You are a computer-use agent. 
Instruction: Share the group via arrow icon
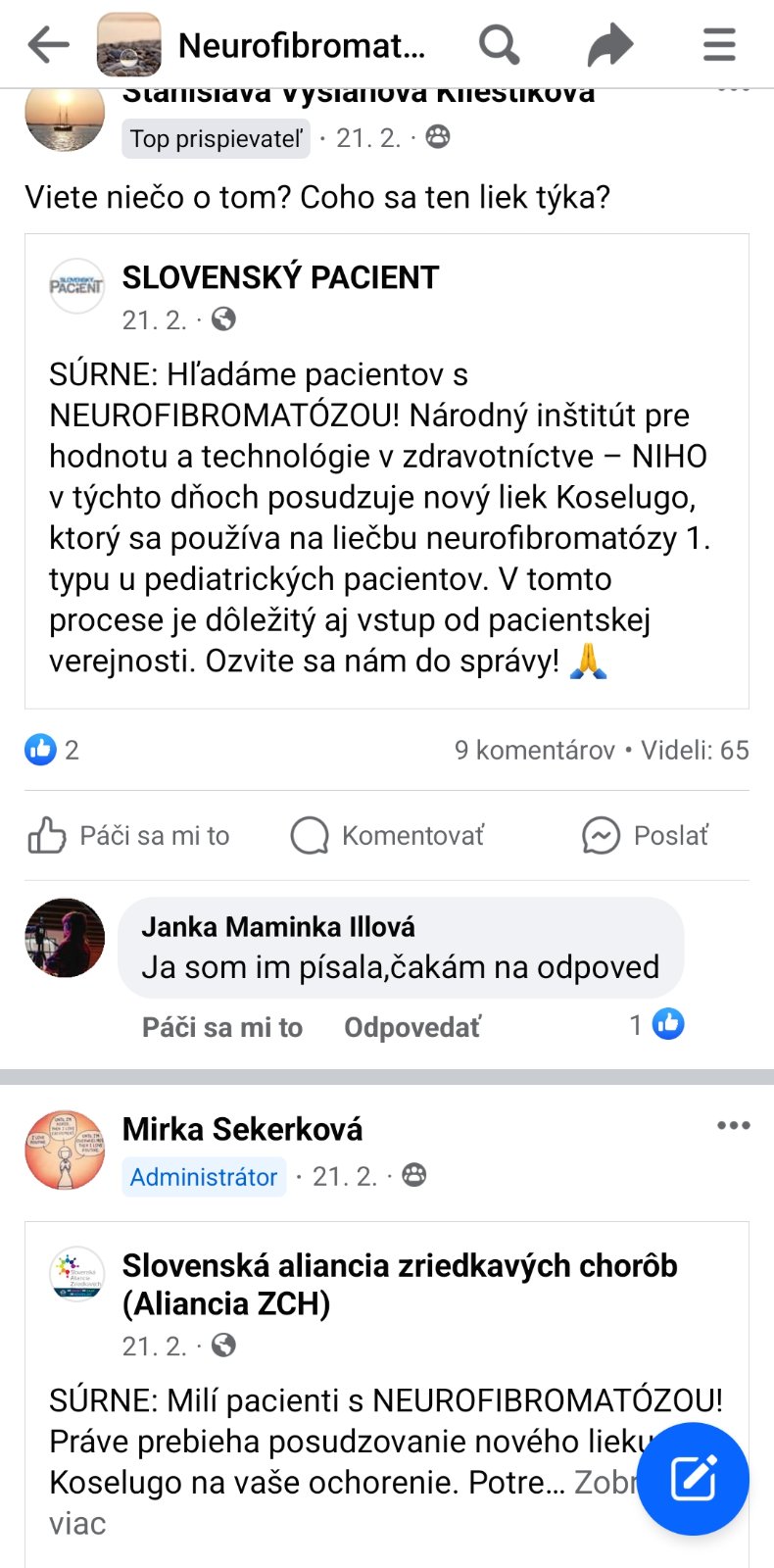tap(609, 45)
